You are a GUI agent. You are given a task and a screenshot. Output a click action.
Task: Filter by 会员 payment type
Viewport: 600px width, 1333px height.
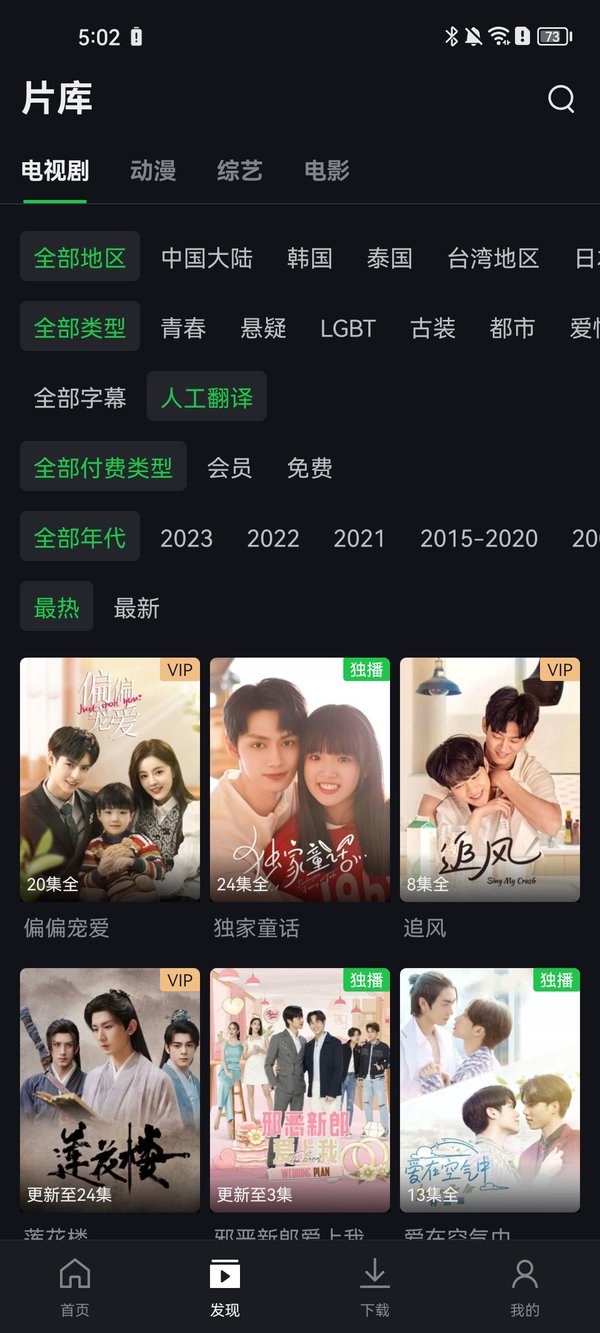pos(229,468)
